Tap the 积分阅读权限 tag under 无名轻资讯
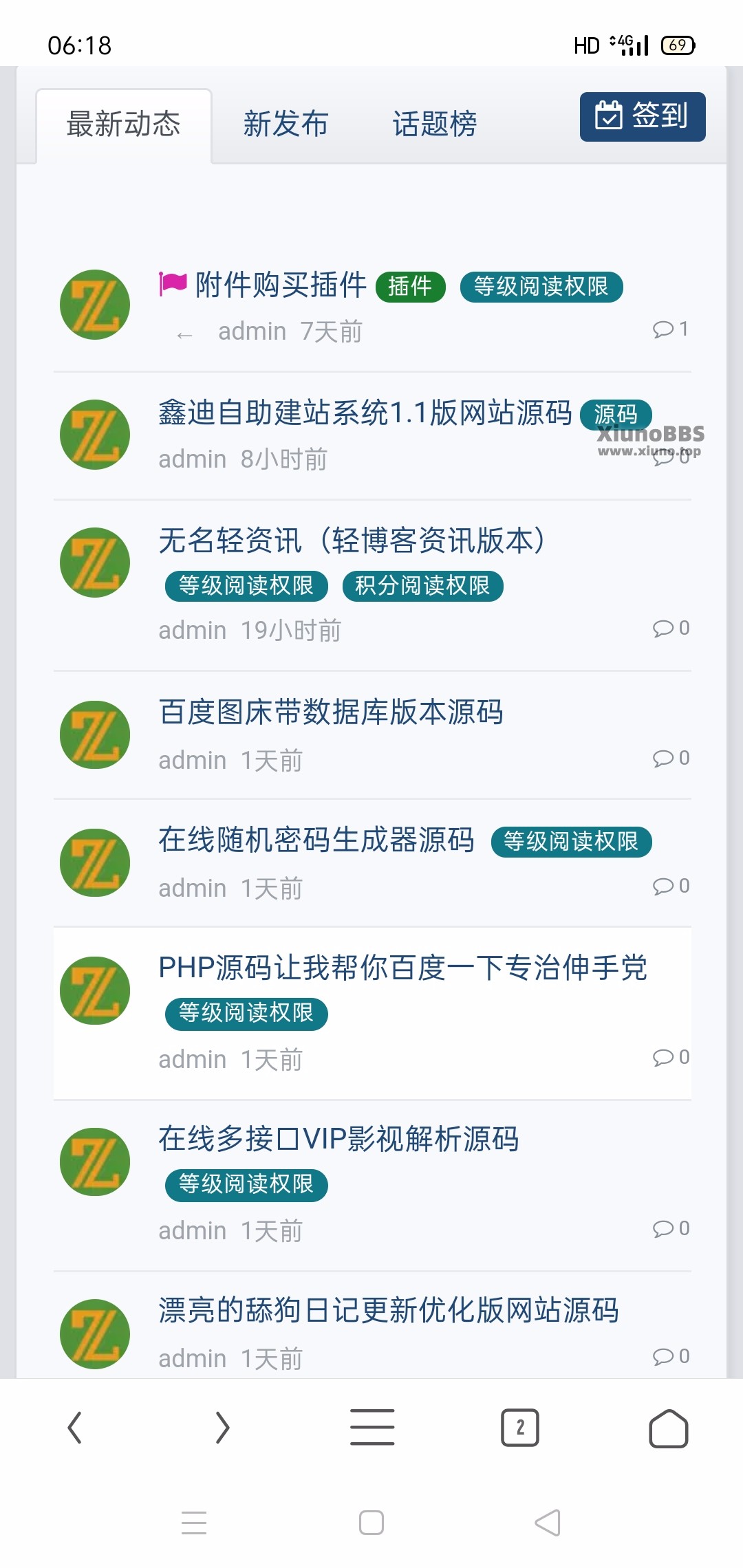The height and width of the screenshot is (1568, 743). 423,585
